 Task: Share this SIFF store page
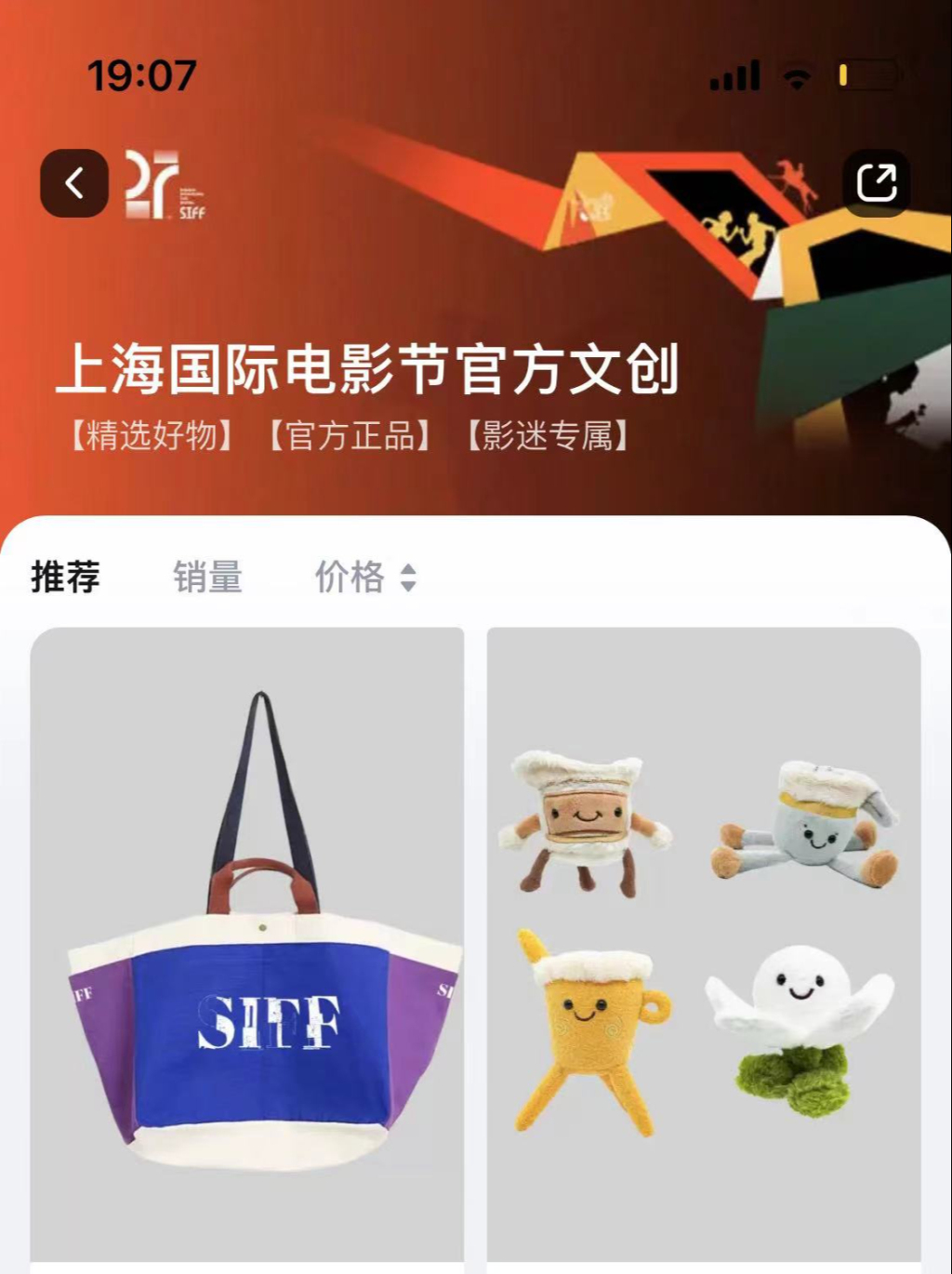876,183
